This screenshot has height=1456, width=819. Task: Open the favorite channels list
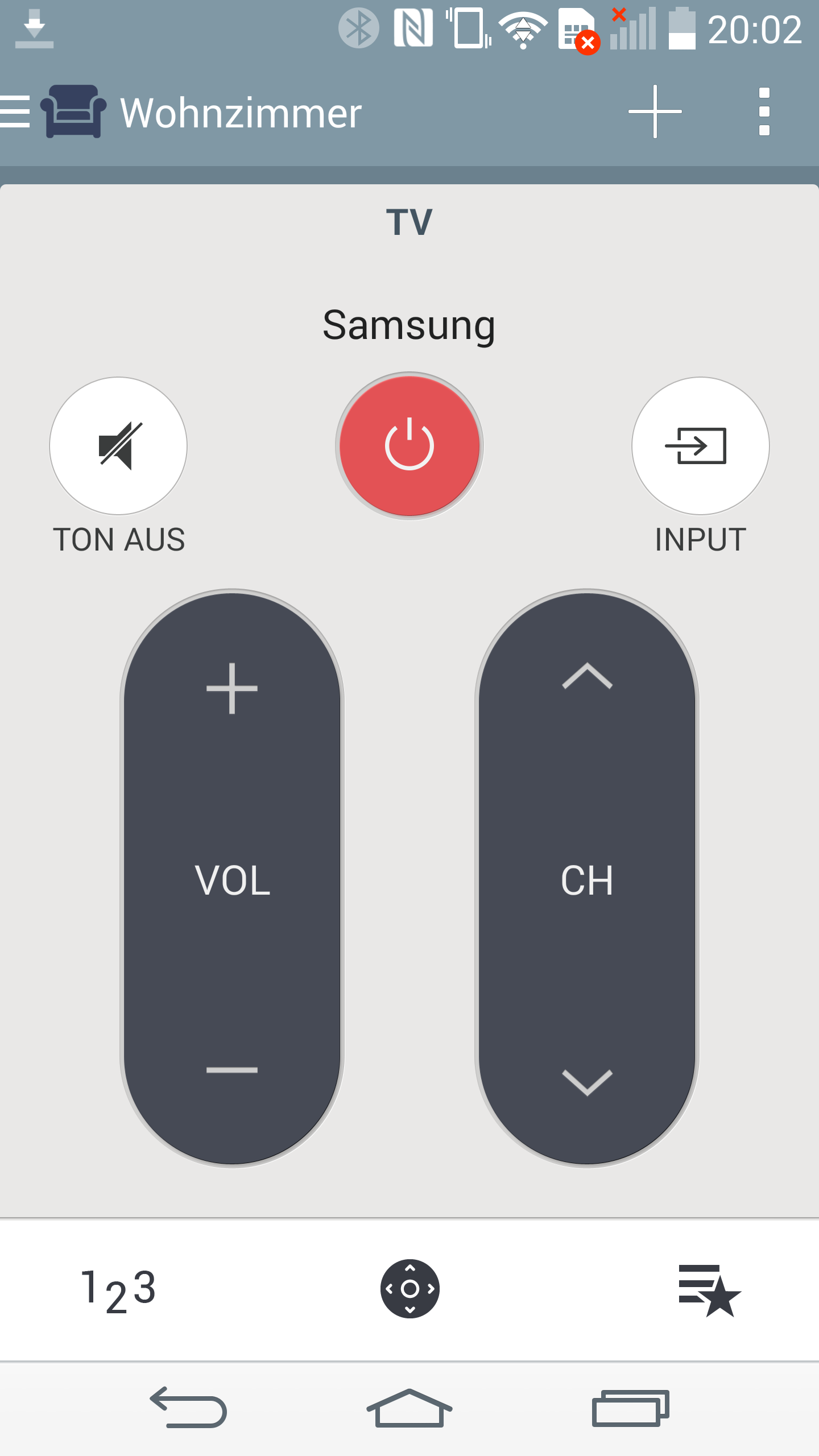click(x=710, y=1290)
